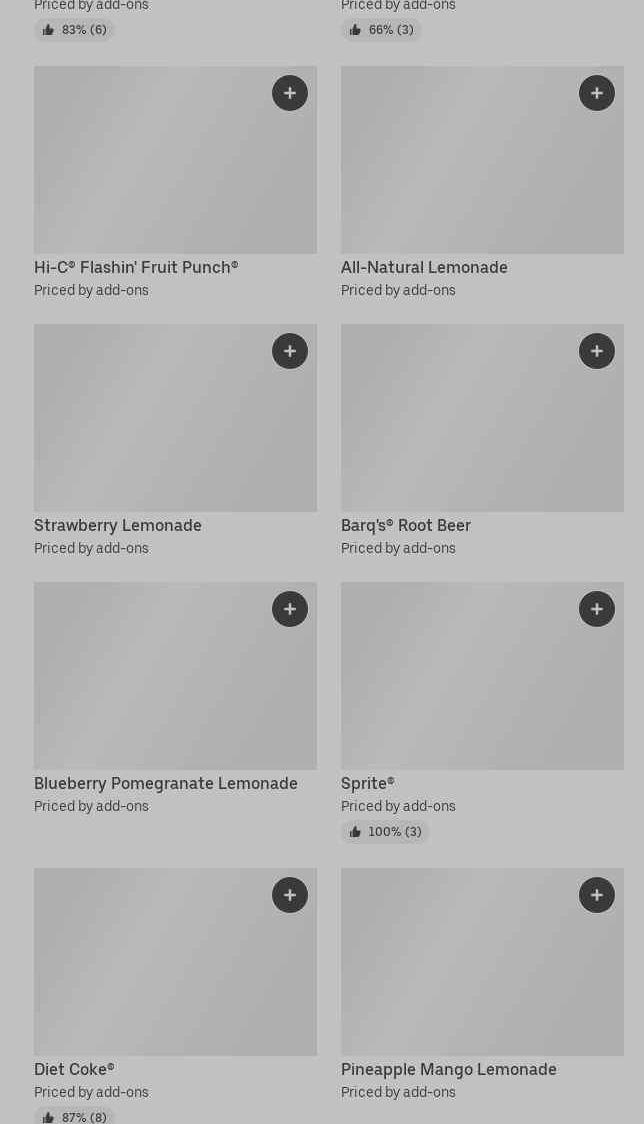Image resolution: width=644 pixels, height=1124 pixels.
Task: View Barq's Root Beer details
Action: [405, 525]
